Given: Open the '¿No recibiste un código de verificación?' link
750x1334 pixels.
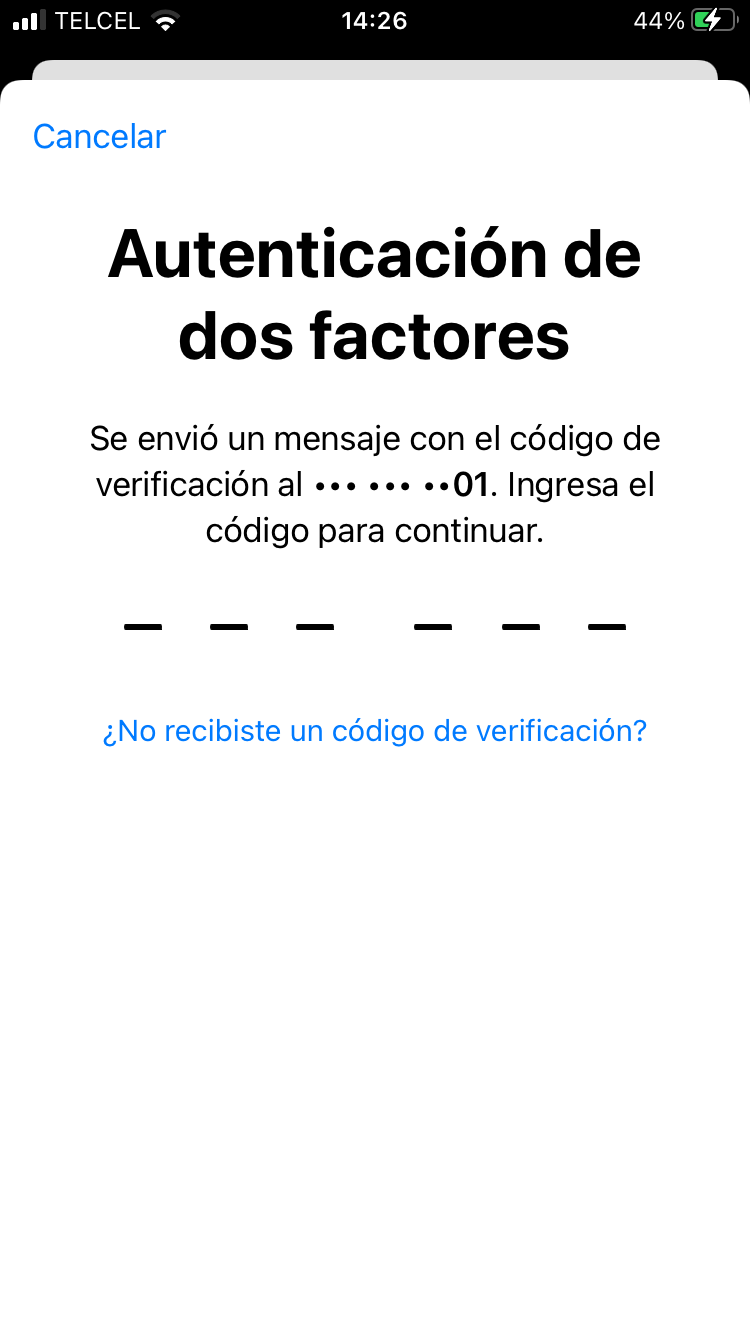Looking at the screenshot, I should [x=375, y=731].
